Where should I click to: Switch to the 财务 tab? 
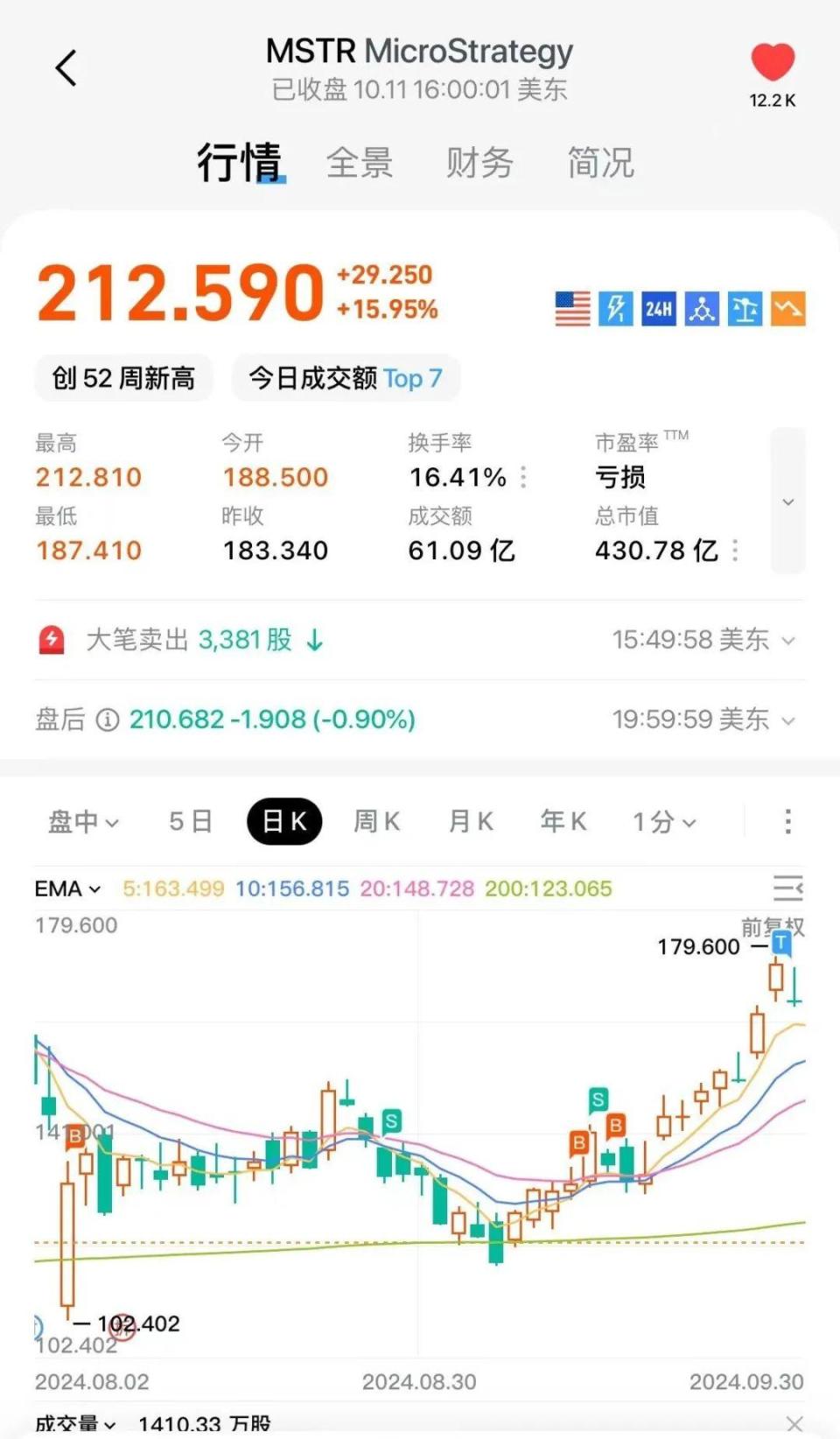coord(479,164)
